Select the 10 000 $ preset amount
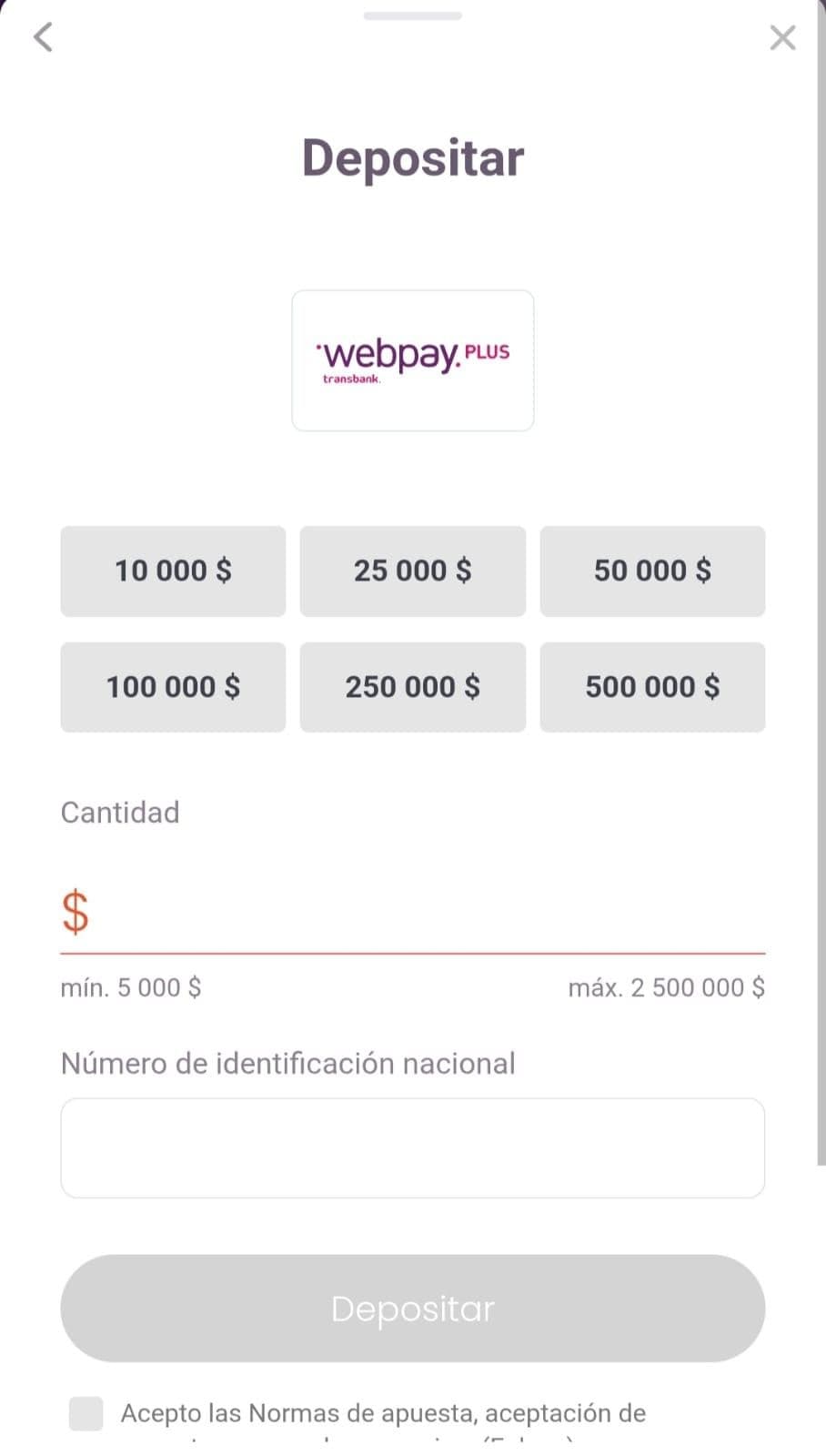The width and height of the screenshot is (826, 1456). click(x=173, y=571)
